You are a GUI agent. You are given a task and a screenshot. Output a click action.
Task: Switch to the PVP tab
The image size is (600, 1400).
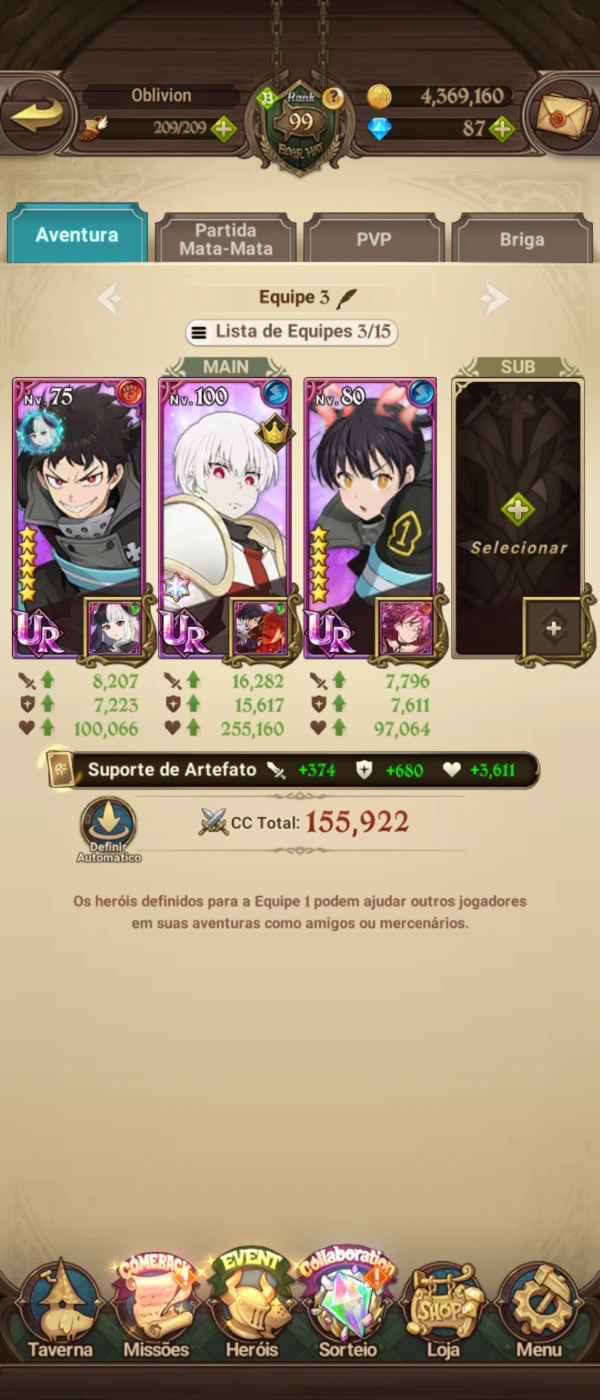[x=373, y=240]
